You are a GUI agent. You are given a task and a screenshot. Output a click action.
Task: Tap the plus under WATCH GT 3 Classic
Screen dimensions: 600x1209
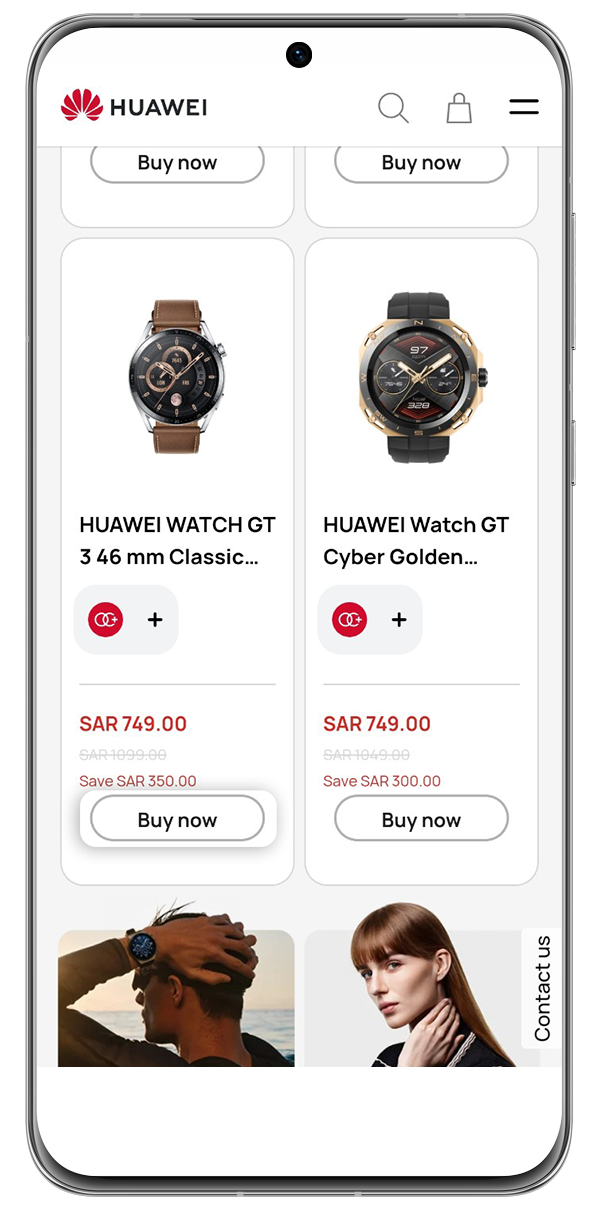point(155,620)
